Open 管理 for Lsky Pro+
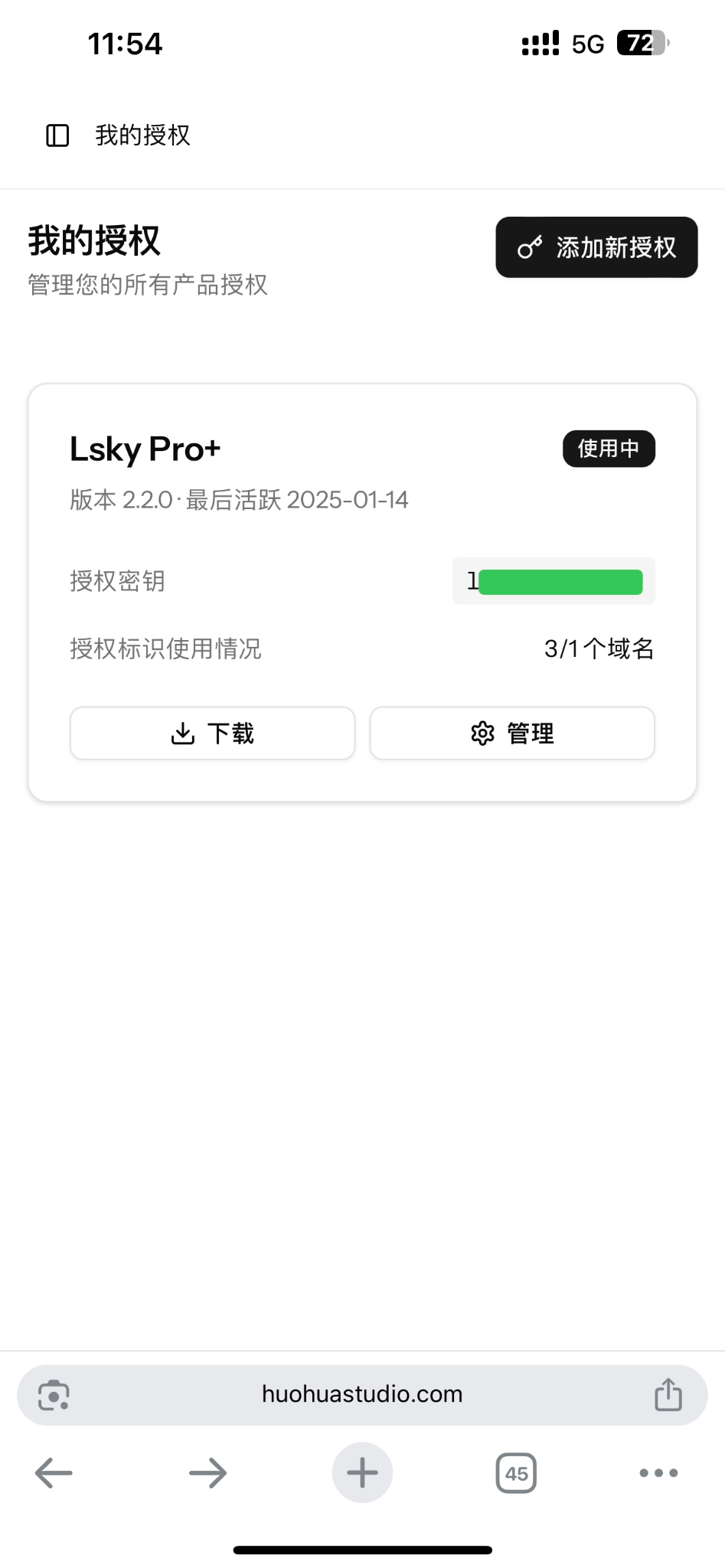The width and height of the screenshot is (725, 1568). click(512, 733)
